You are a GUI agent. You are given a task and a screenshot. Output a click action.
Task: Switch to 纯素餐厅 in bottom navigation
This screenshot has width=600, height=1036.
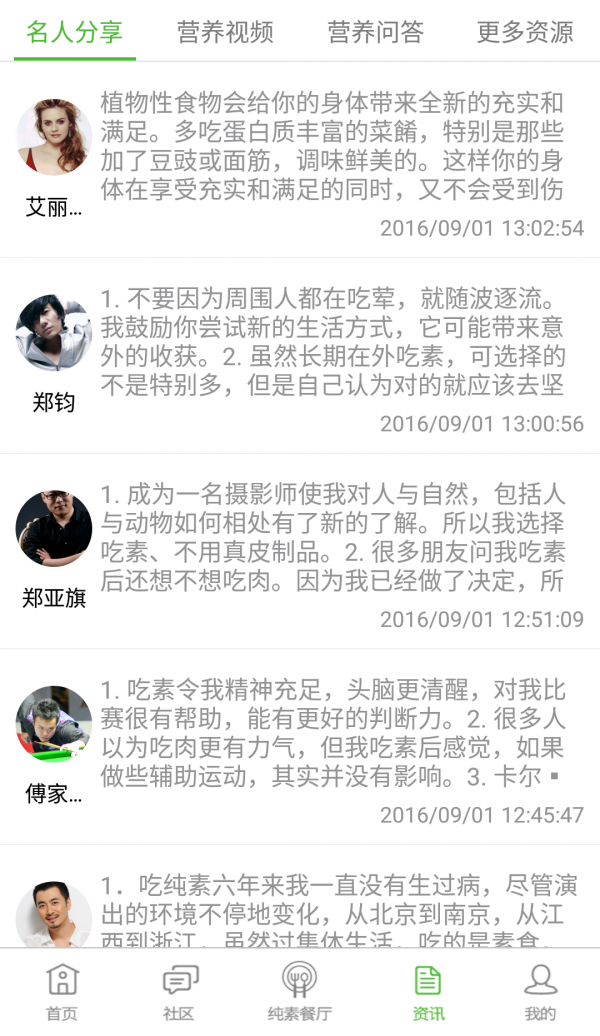[x=299, y=992]
